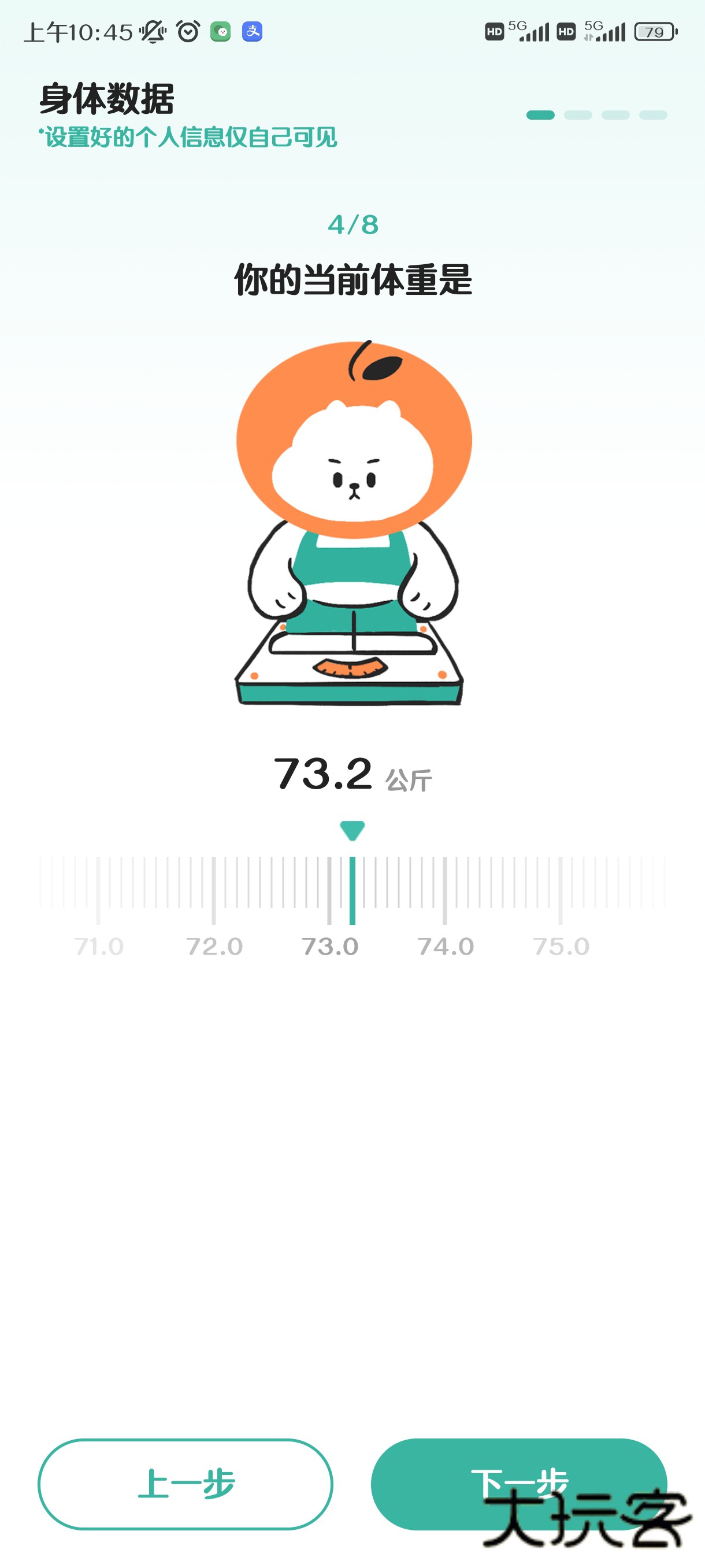
Task: Tap the green app icon in the status bar
Action: click(221, 32)
